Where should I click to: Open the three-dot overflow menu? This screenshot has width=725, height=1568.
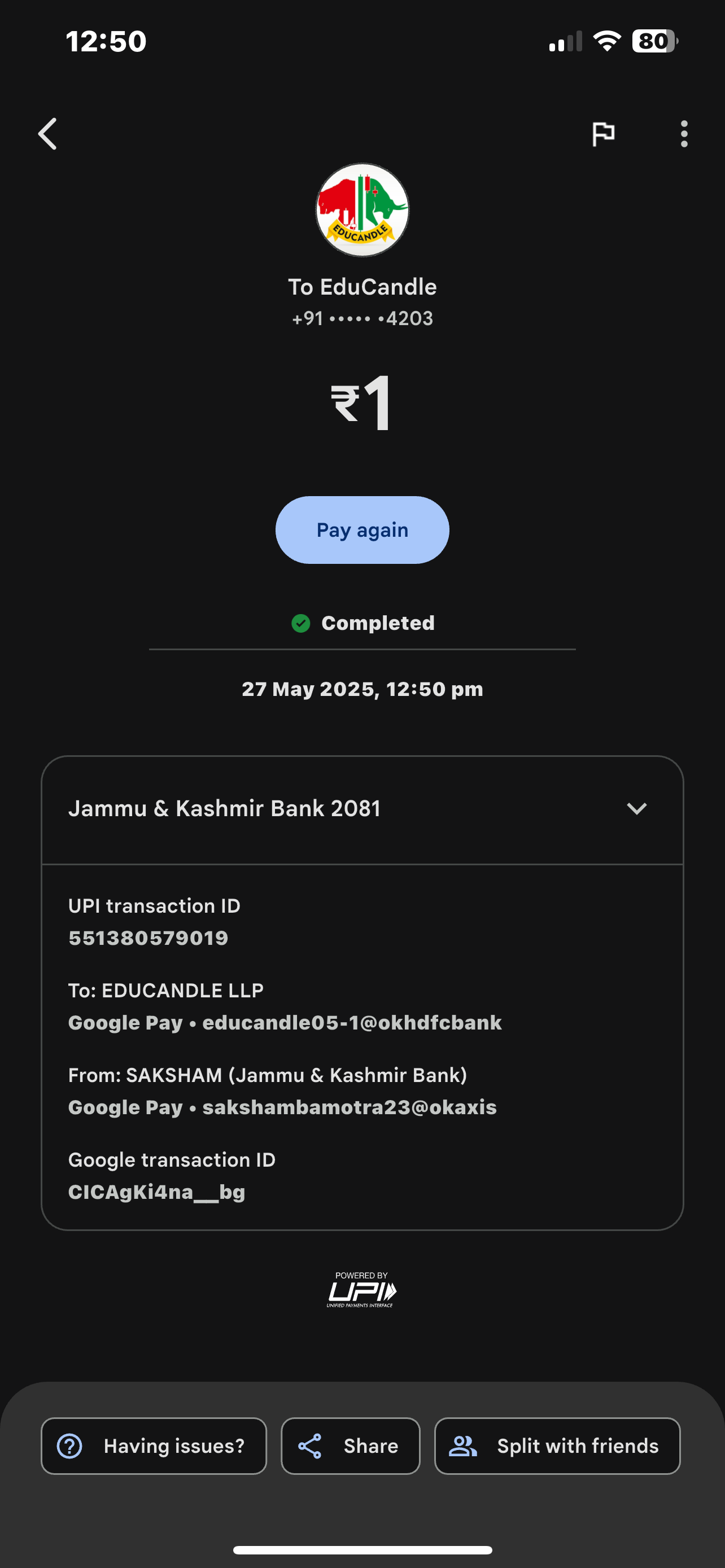pyautogui.click(x=684, y=134)
